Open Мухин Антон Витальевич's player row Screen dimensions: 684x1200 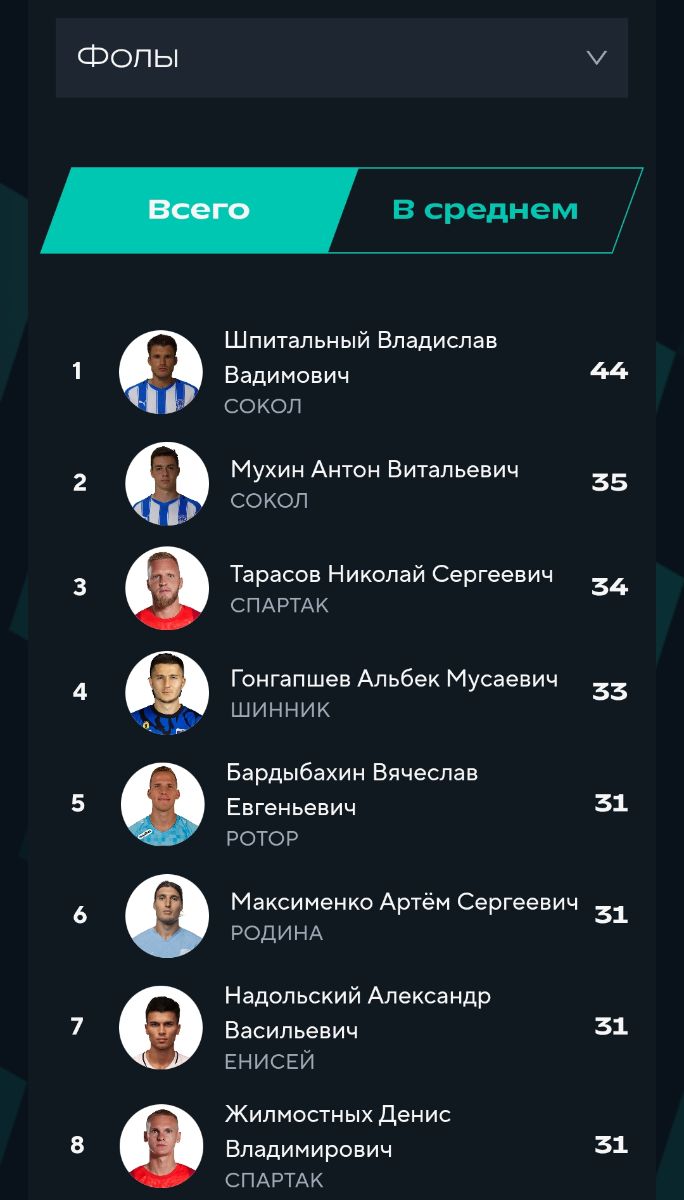(374, 470)
